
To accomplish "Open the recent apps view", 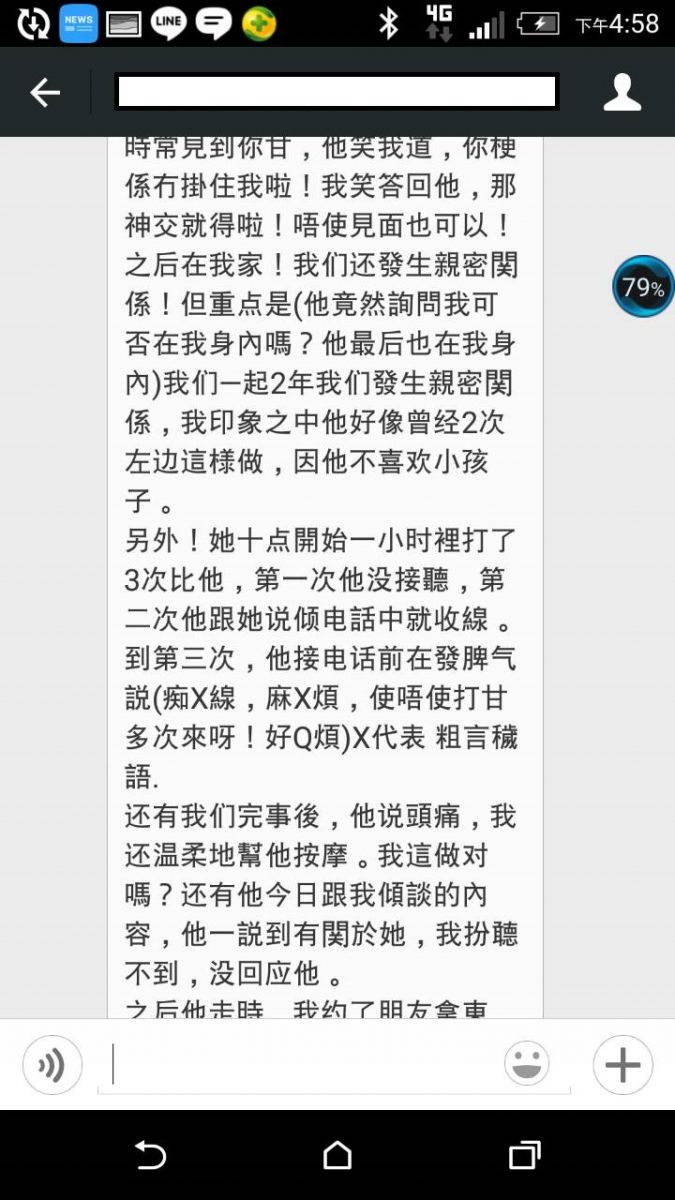I will [524, 1155].
